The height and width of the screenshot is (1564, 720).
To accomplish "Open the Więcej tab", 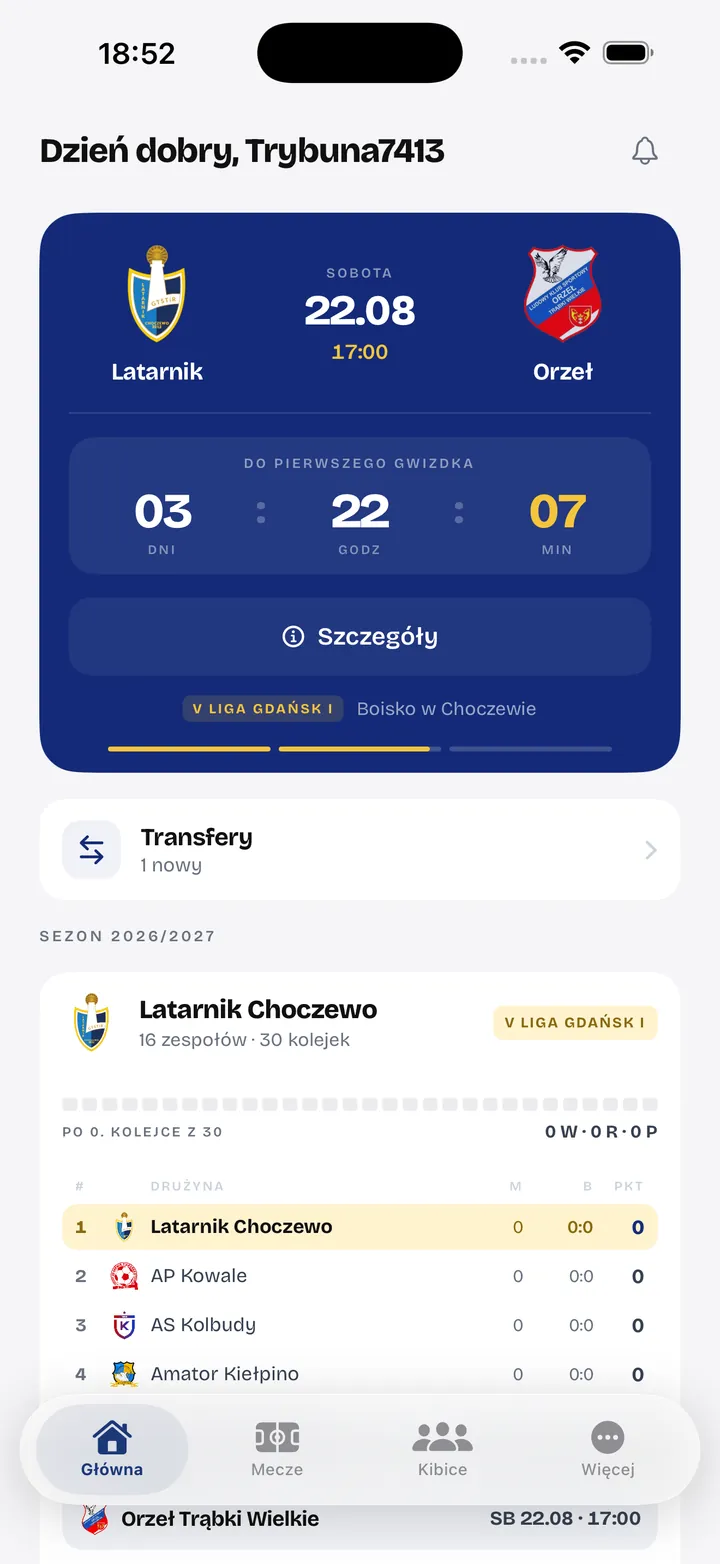I will pos(608,1449).
